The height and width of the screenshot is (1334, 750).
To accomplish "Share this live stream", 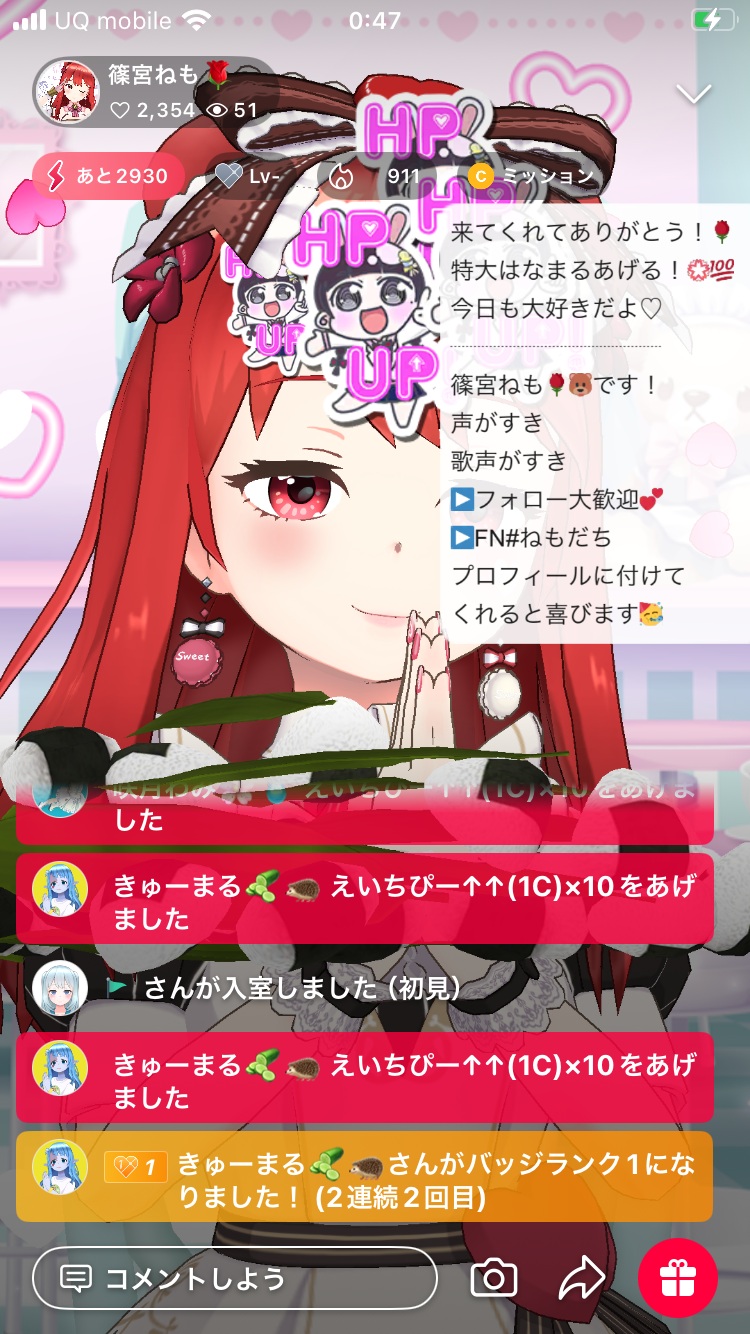I will click(582, 1277).
